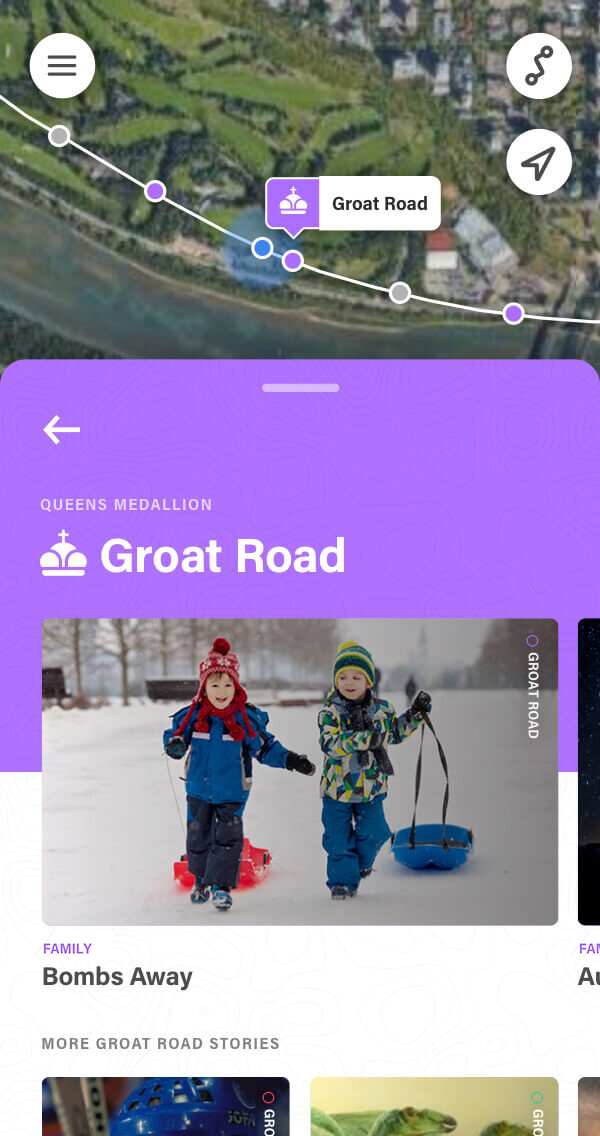Tap the sheet handle to expand
The height and width of the screenshot is (1136, 600).
[x=300, y=388]
